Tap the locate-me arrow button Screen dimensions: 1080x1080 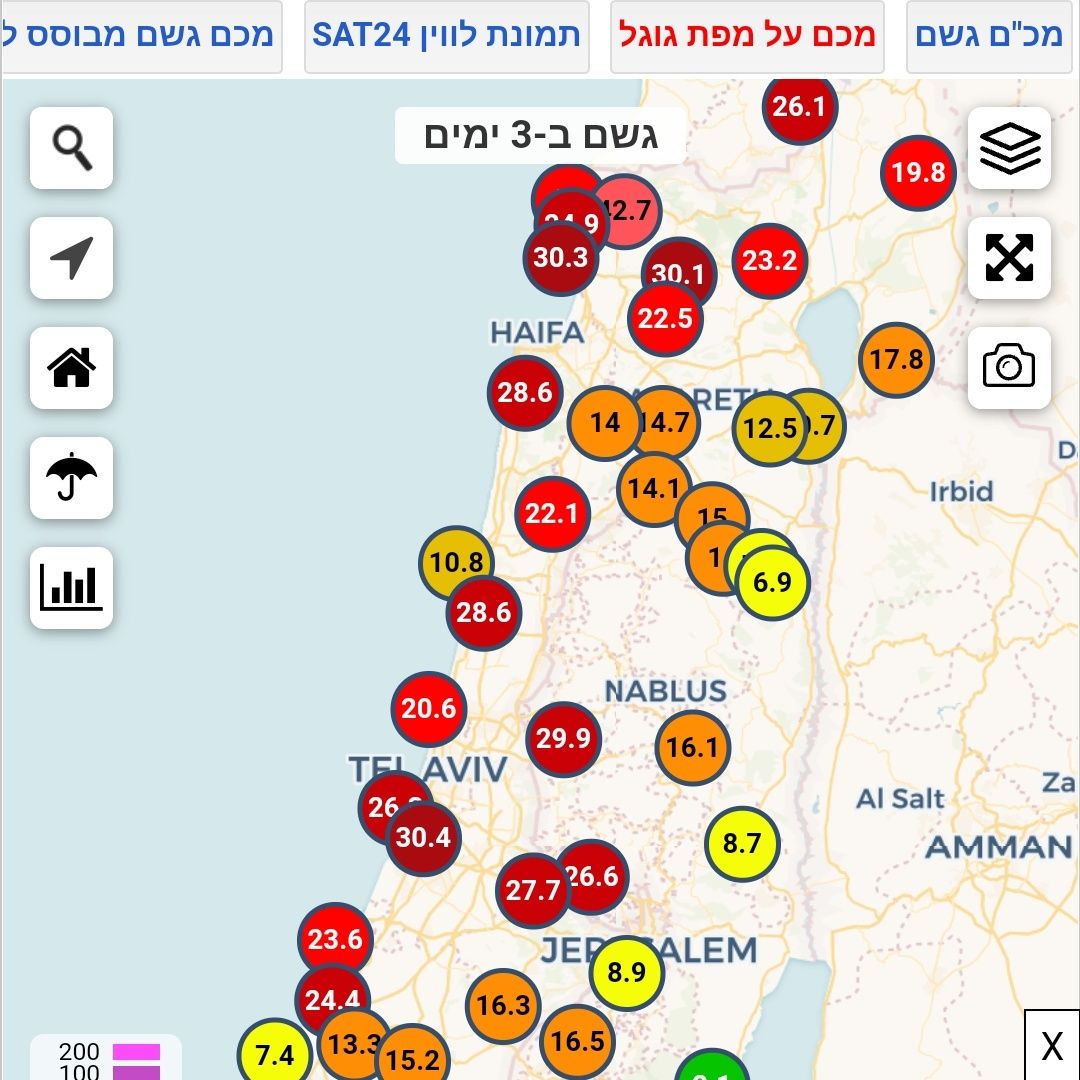pos(71,258)
